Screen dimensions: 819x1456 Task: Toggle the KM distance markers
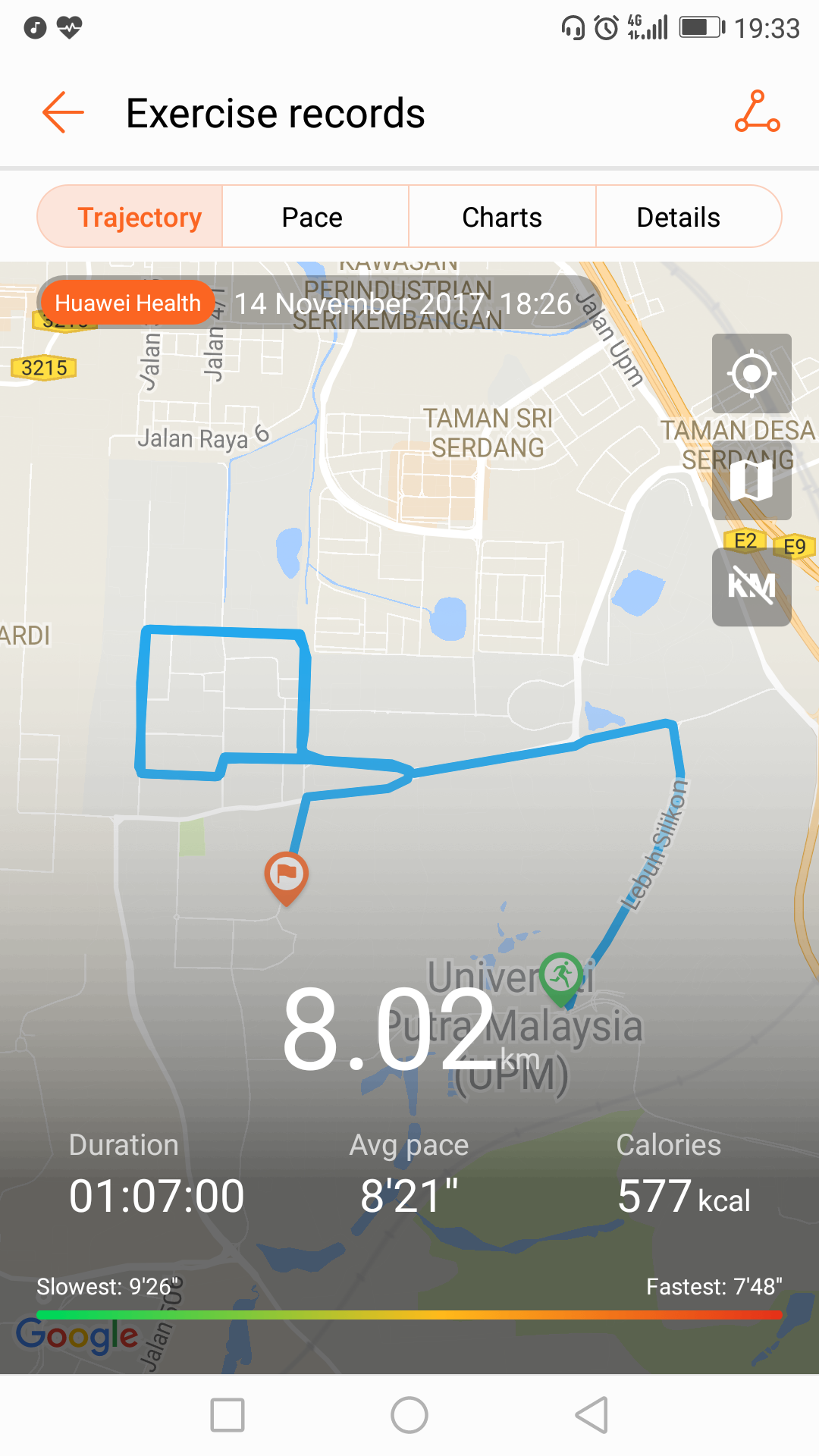(x=752, y=587)
